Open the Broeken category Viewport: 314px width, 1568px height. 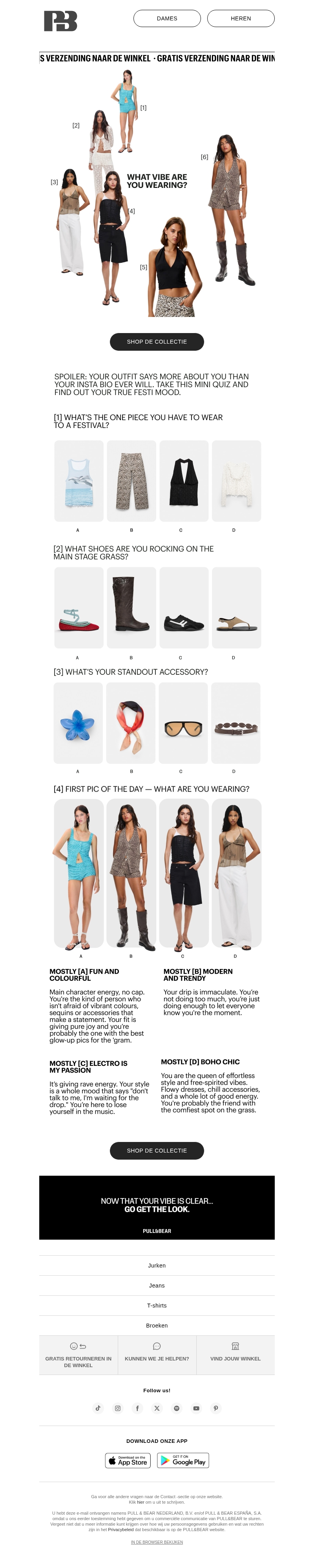coord(156,1326)
